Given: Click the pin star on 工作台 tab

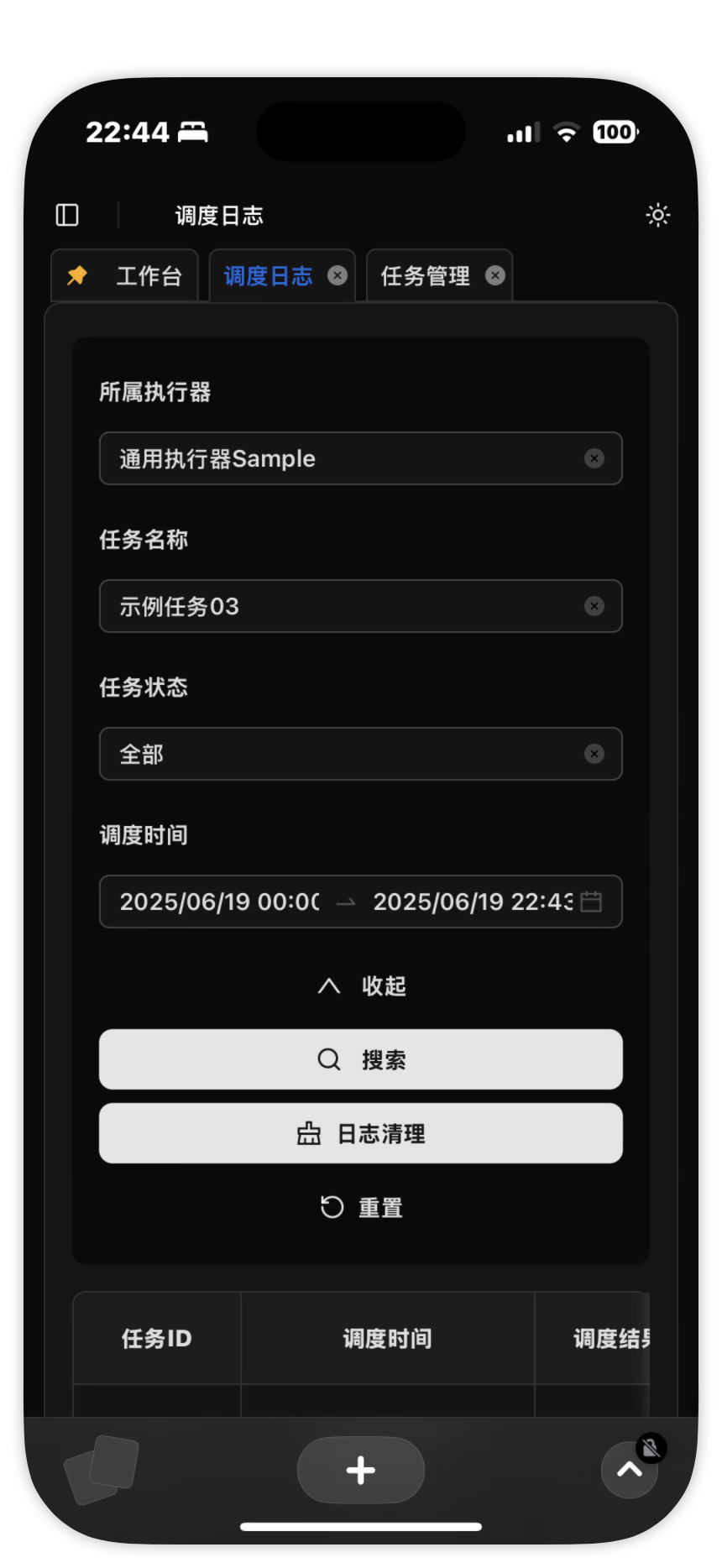Looking at the screenshot, I should [76, 275].
